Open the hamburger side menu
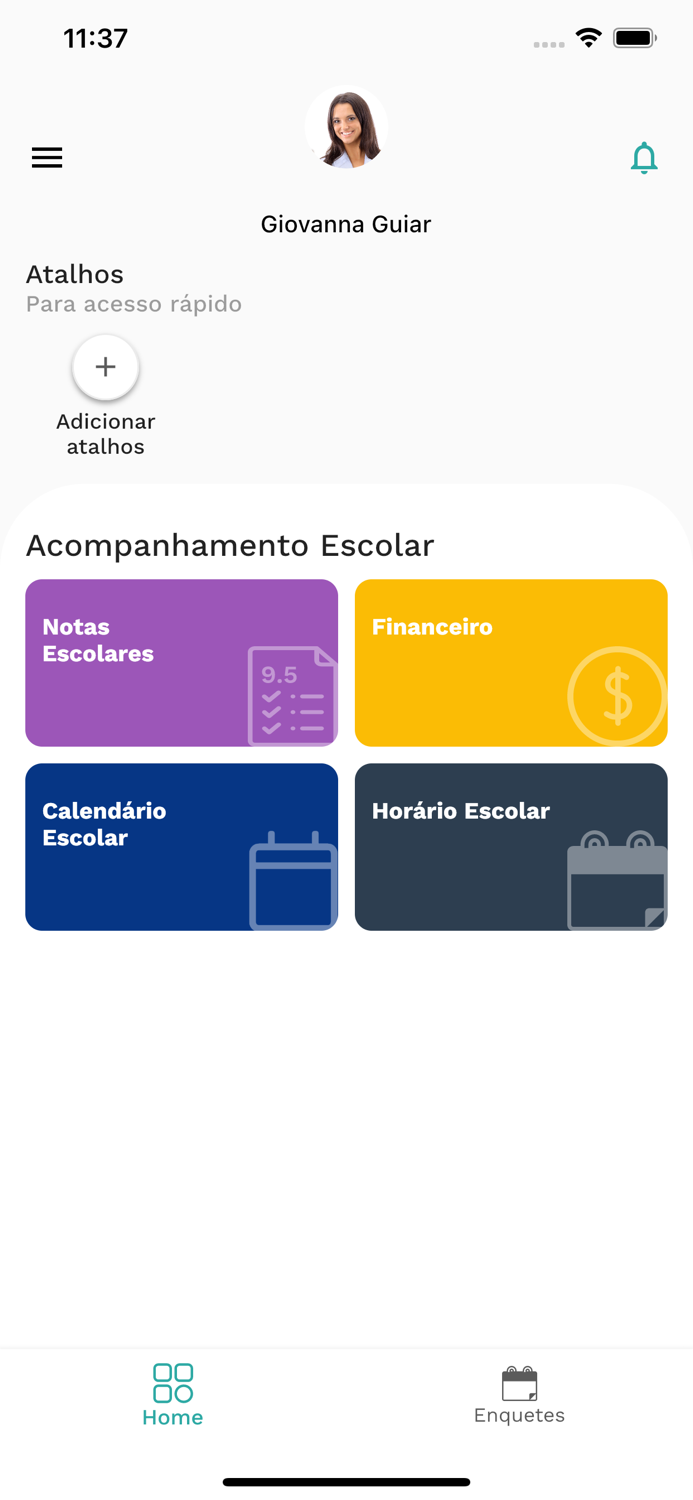693x1500 pixels. tap(47, 158)
